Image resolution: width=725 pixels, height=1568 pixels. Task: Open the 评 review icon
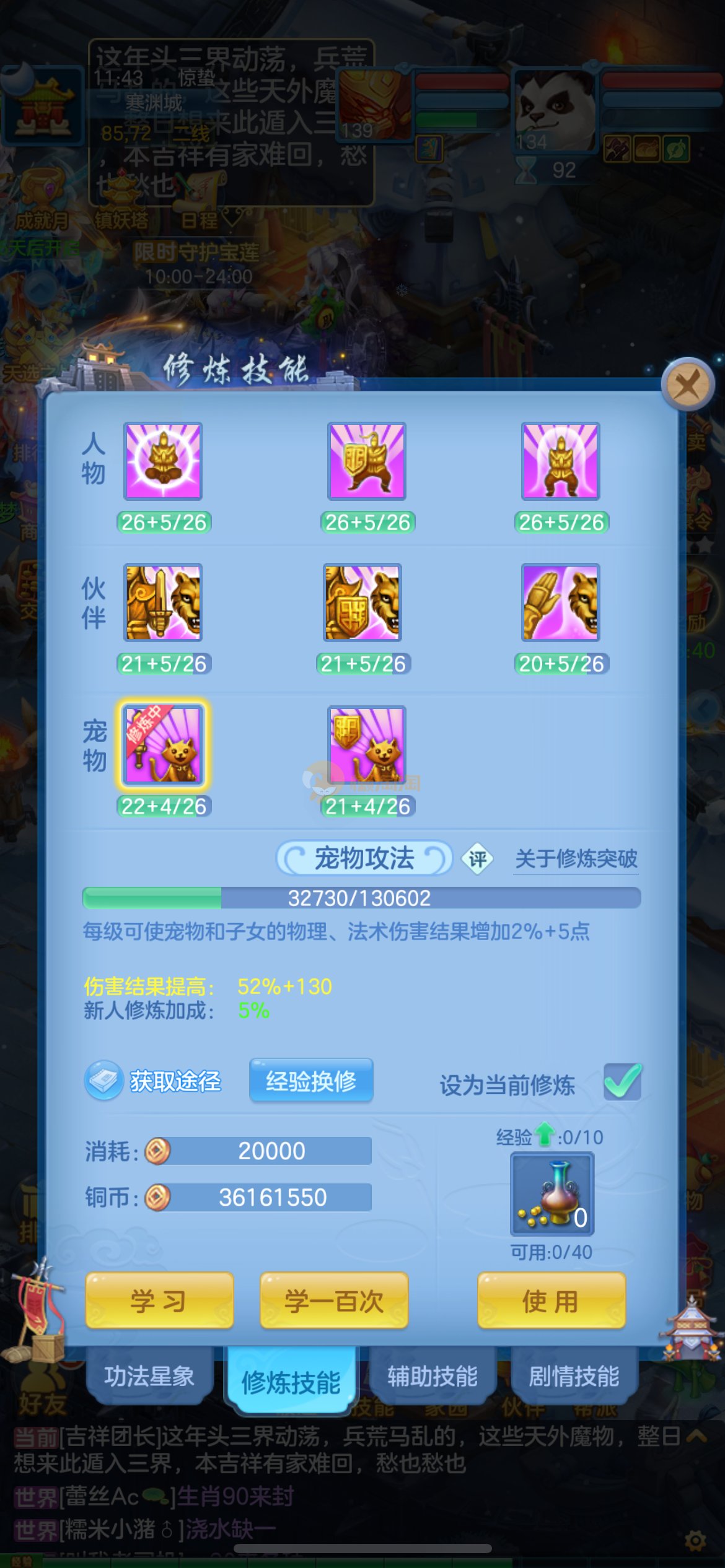pos(478,859)
